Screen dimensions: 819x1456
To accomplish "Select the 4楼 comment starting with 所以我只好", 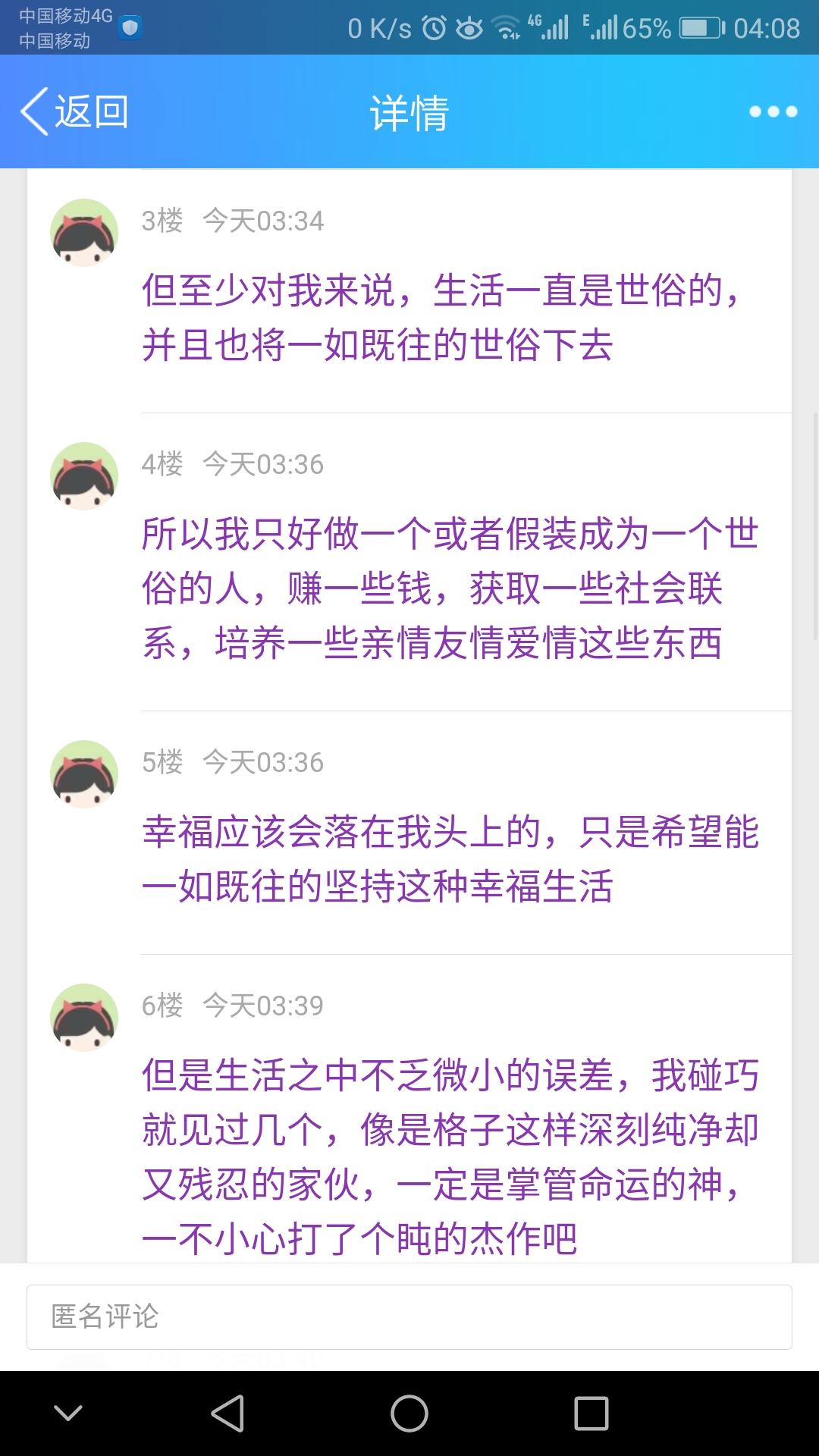I will (450, 588).
